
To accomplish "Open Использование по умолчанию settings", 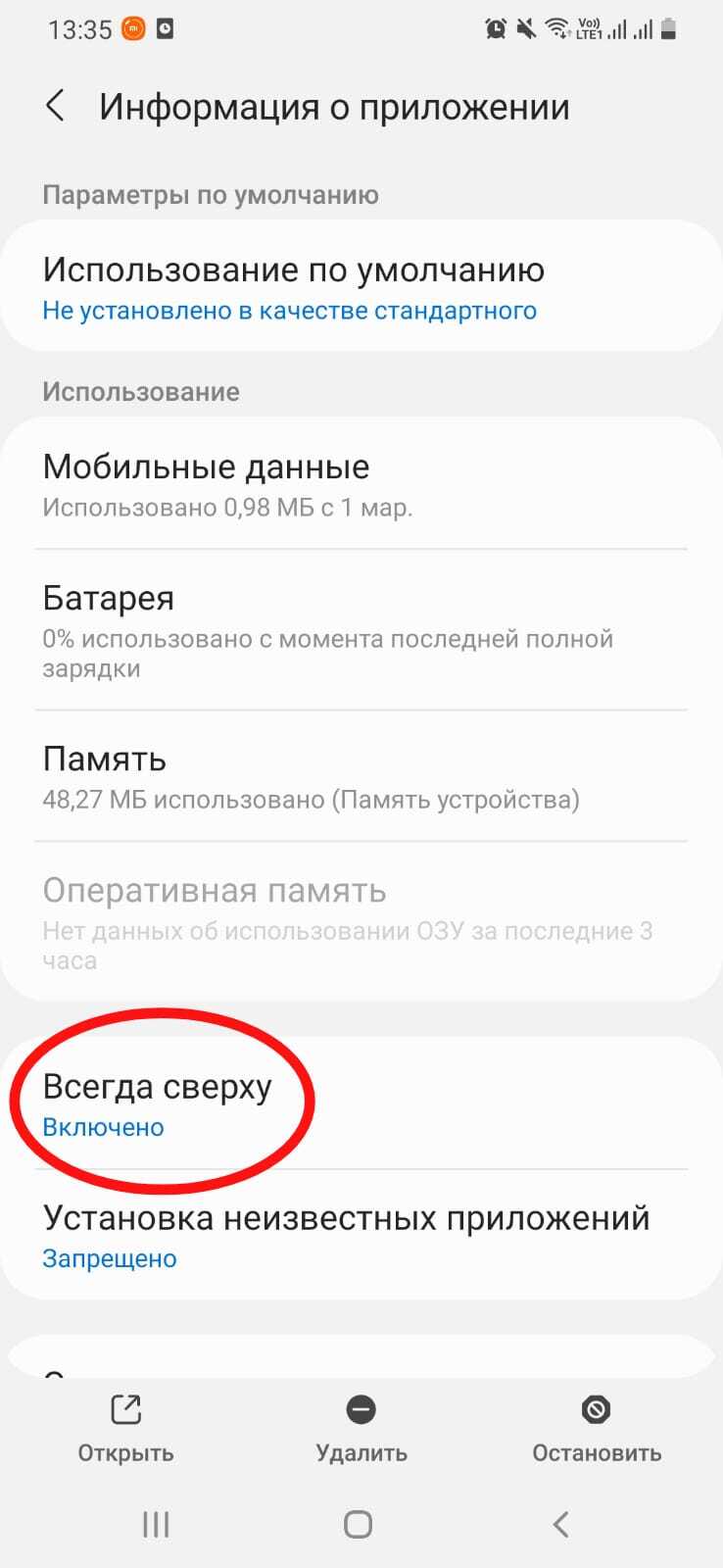I will 361,287.
